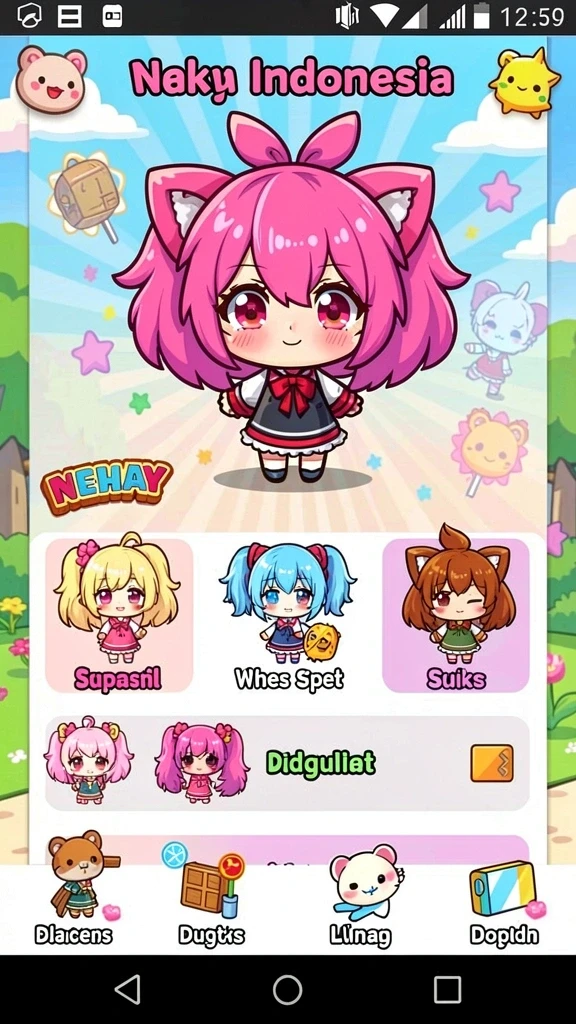Open the Didguliat row
576x1024 pixels.
(287, 763)
